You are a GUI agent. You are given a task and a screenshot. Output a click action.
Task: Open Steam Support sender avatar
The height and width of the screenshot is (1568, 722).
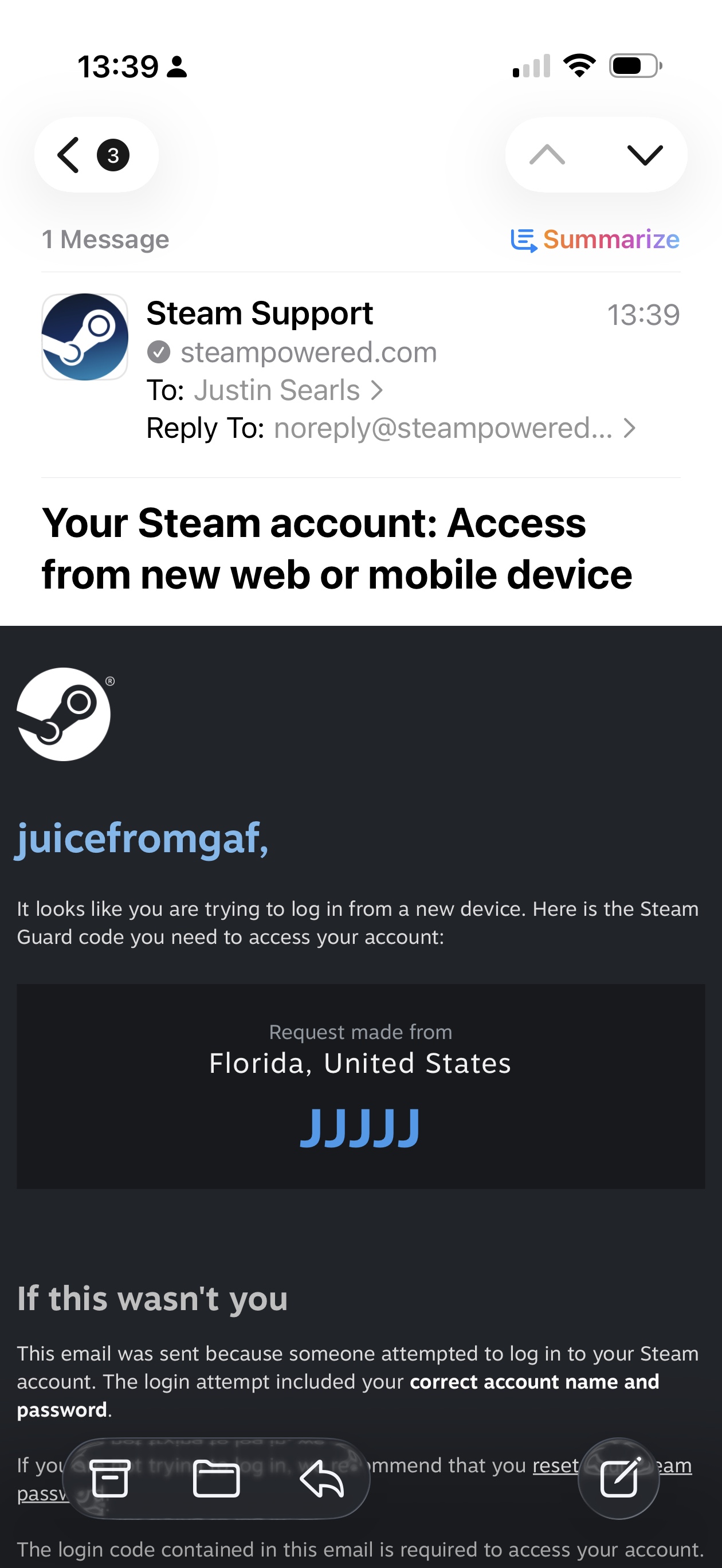point(85,336)
